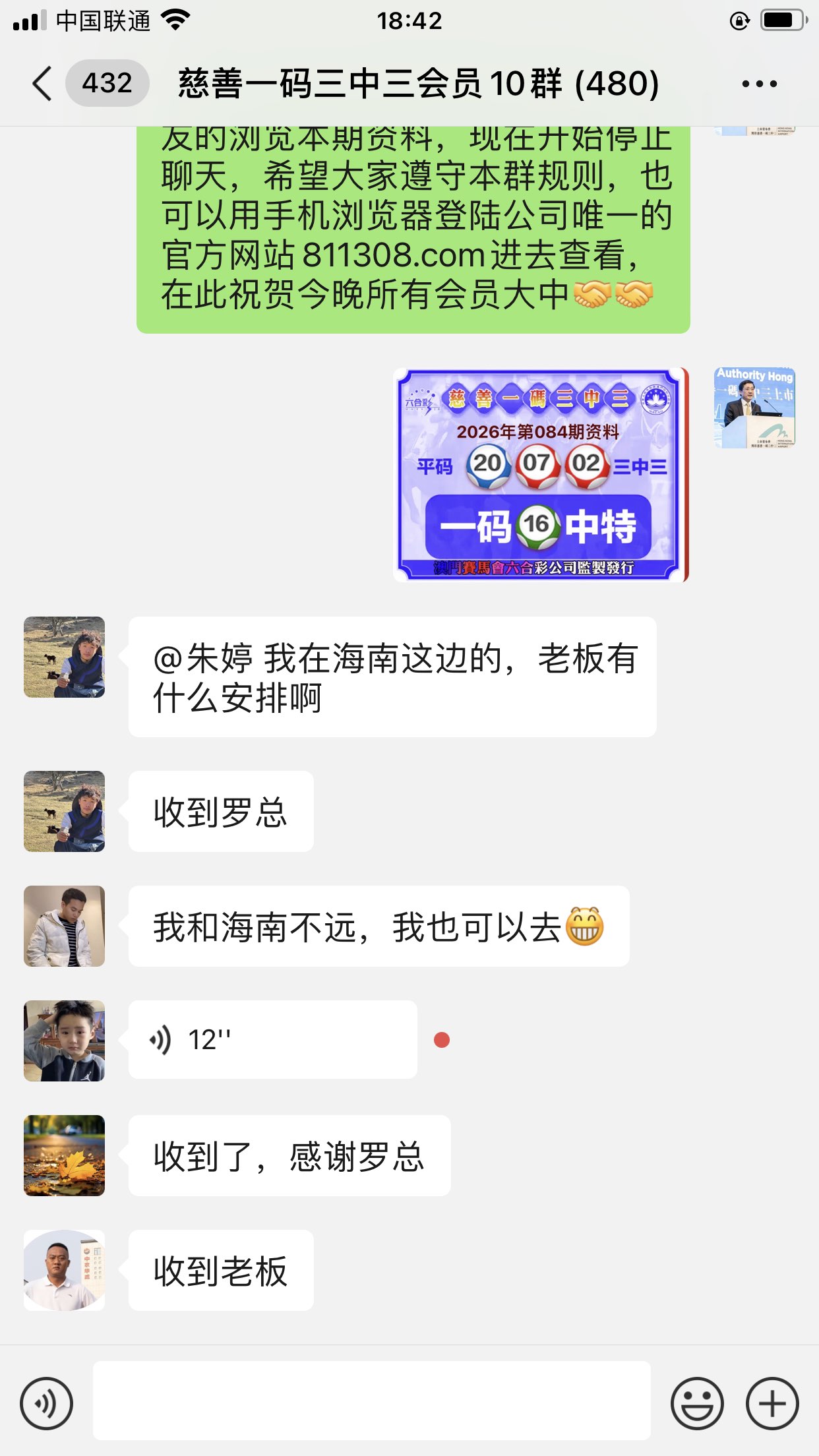Open avatar of the @朱婷 message sender

tap(64, 657)
